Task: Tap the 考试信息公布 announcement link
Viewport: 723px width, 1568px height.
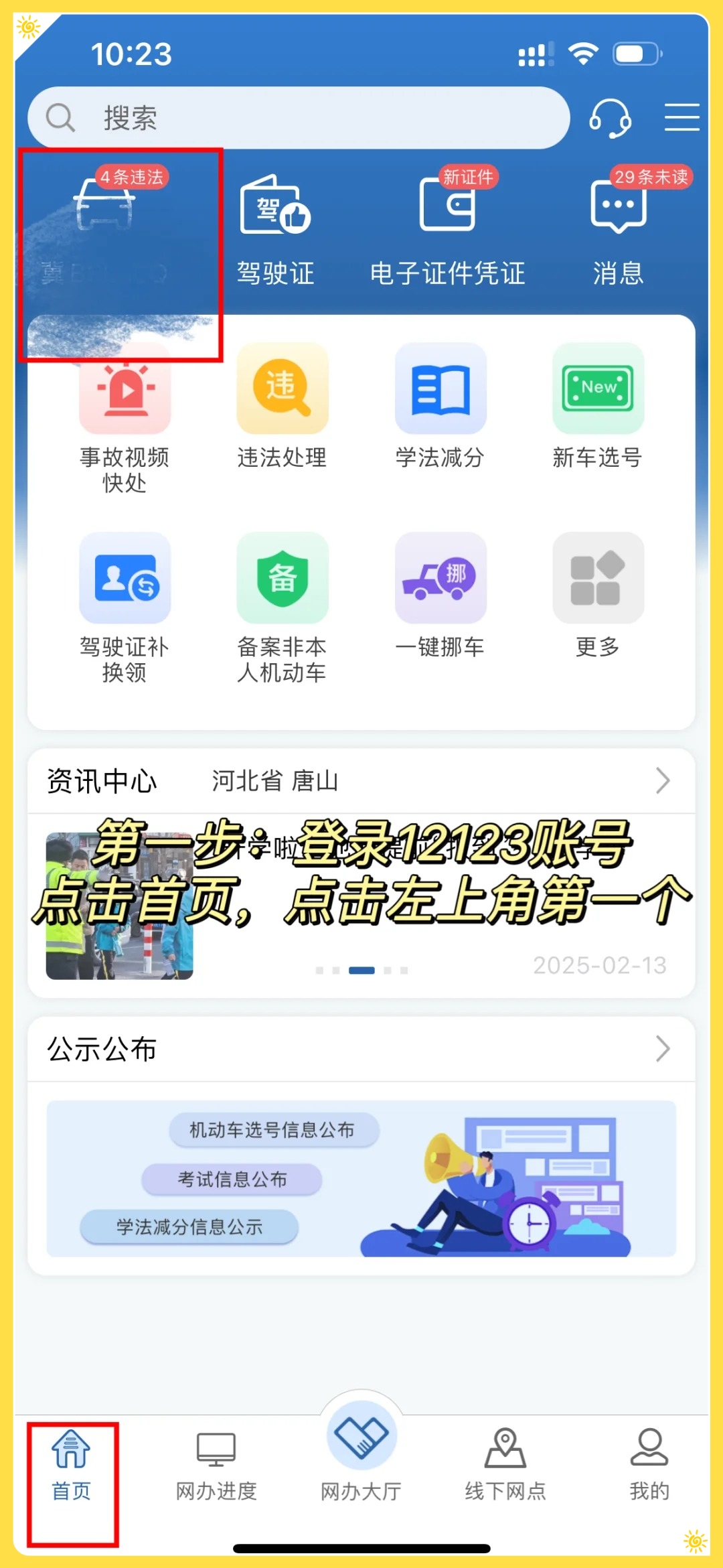Action: click(232, 1180)
